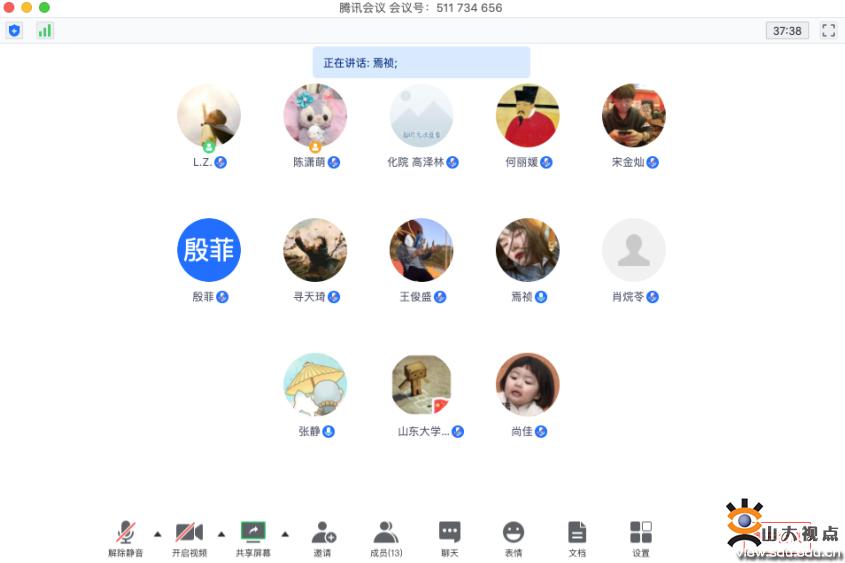Turn on camera with 开启视频
Image resolution: width=845 pixels, height=563 pixels.
point(189,533)
